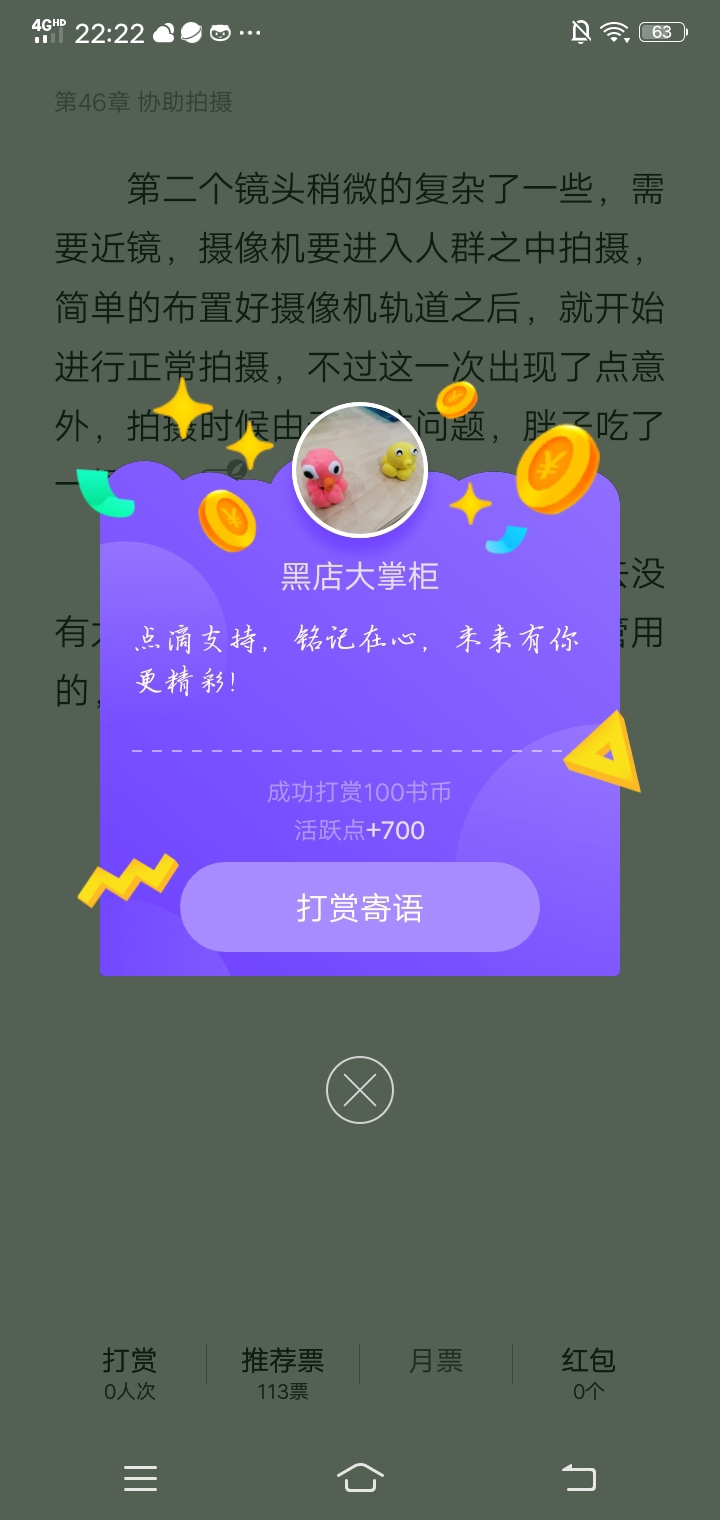The image size is (720, 1520).
Task: Open the system recent apps menu
Action: pos(140,1478)
